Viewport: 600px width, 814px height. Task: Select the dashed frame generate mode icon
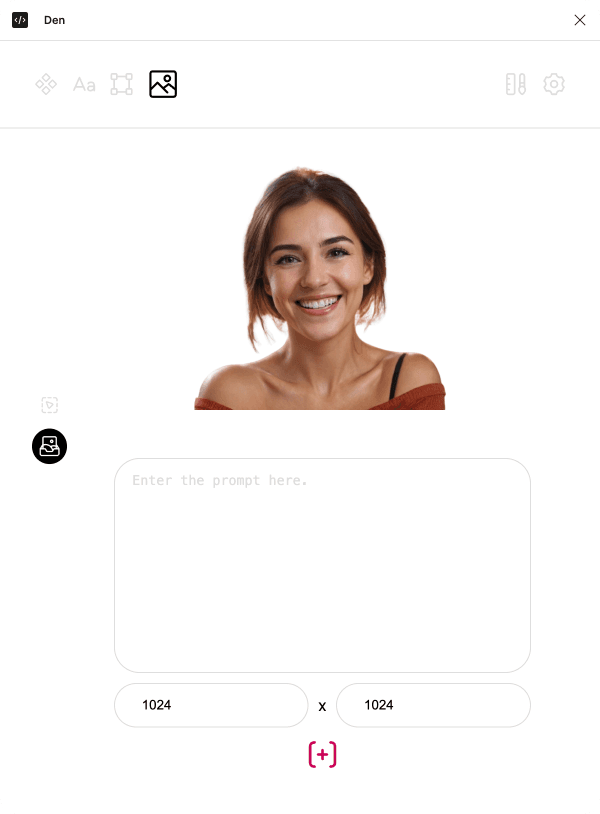[x=50, y=405]
